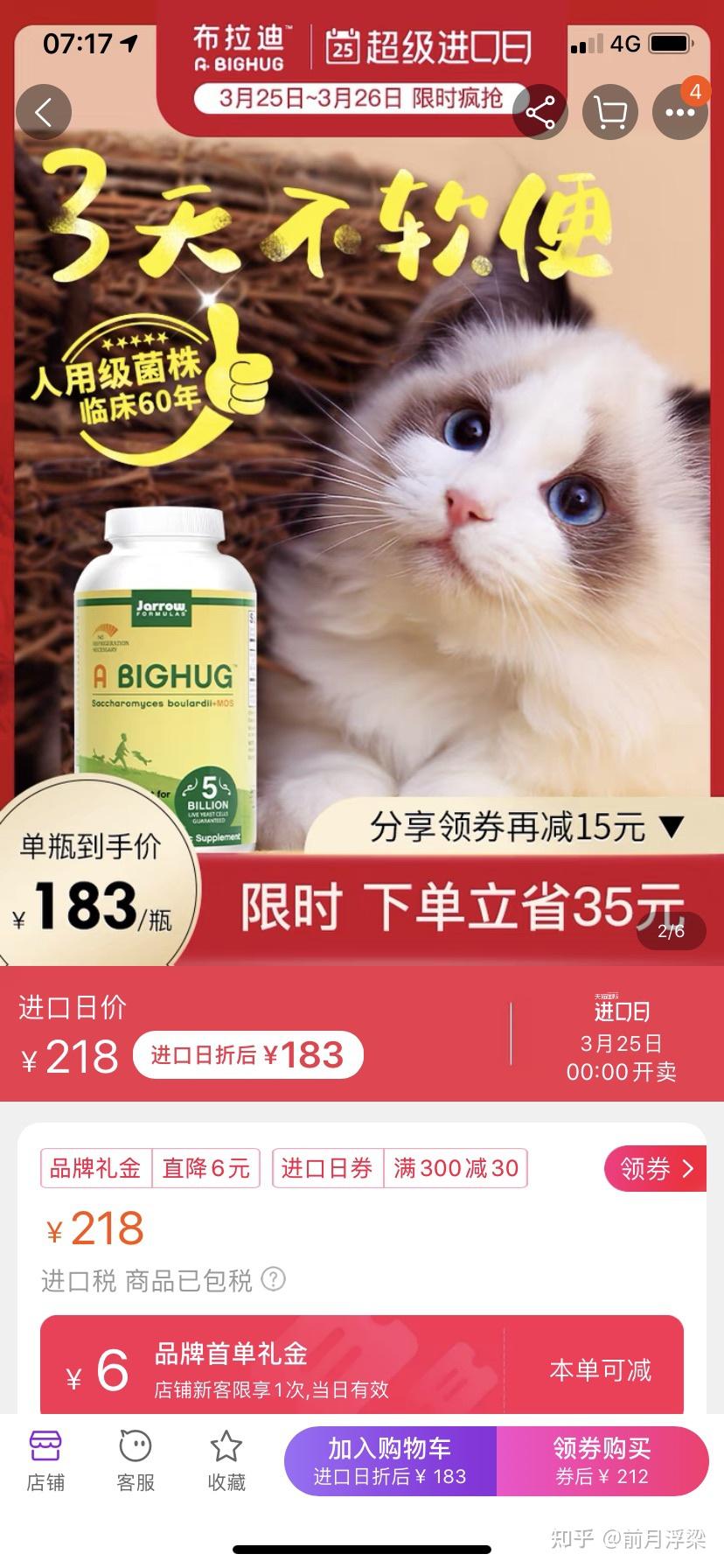
Task: Tap 加入购物车 to add to cart
Action: click(390, 1462)
